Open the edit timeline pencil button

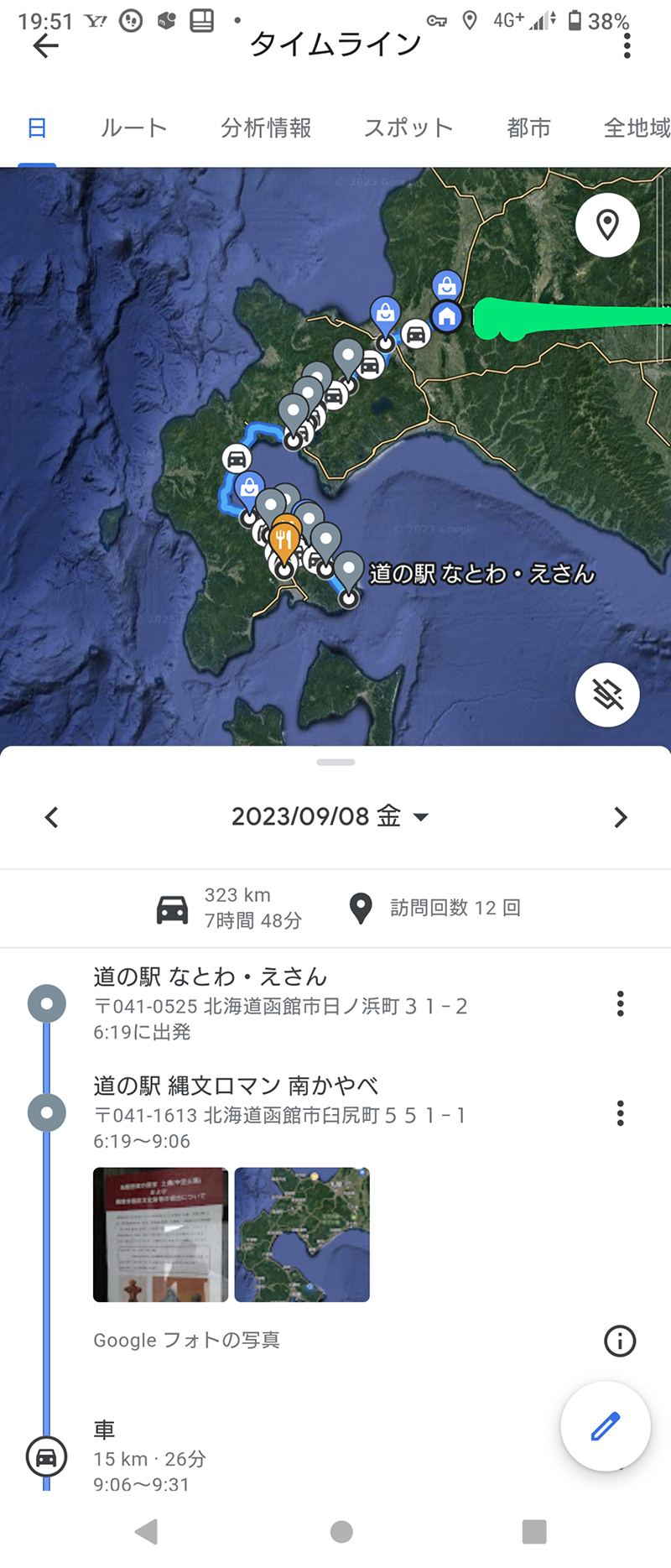coord(605,1426)
